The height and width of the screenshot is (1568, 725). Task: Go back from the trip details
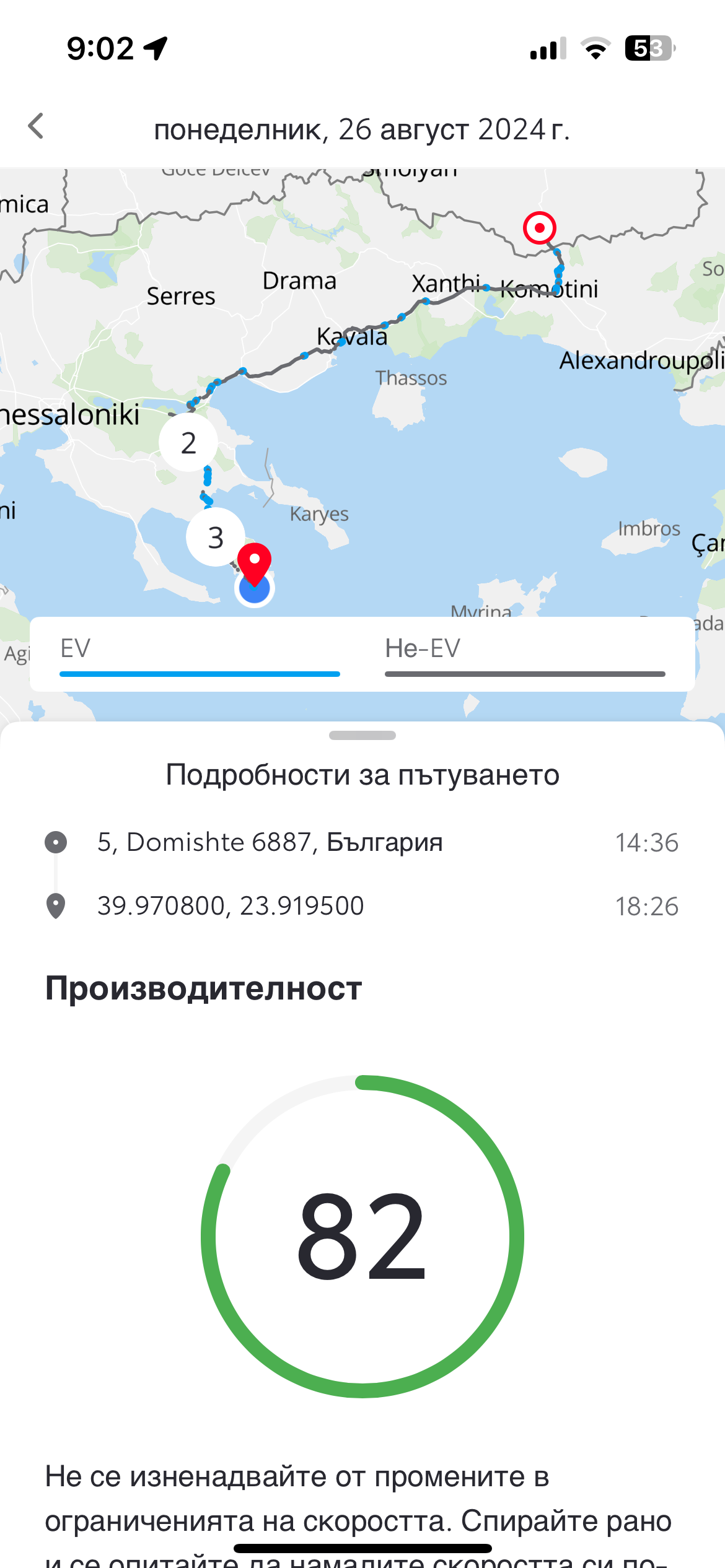coord(36,126)
